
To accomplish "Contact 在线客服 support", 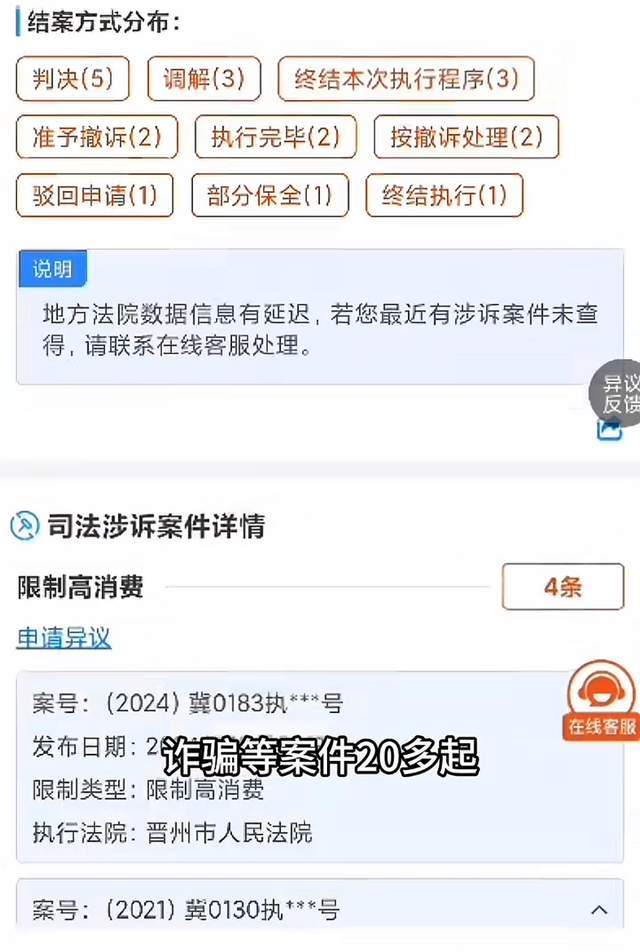I will coord(602,702).
